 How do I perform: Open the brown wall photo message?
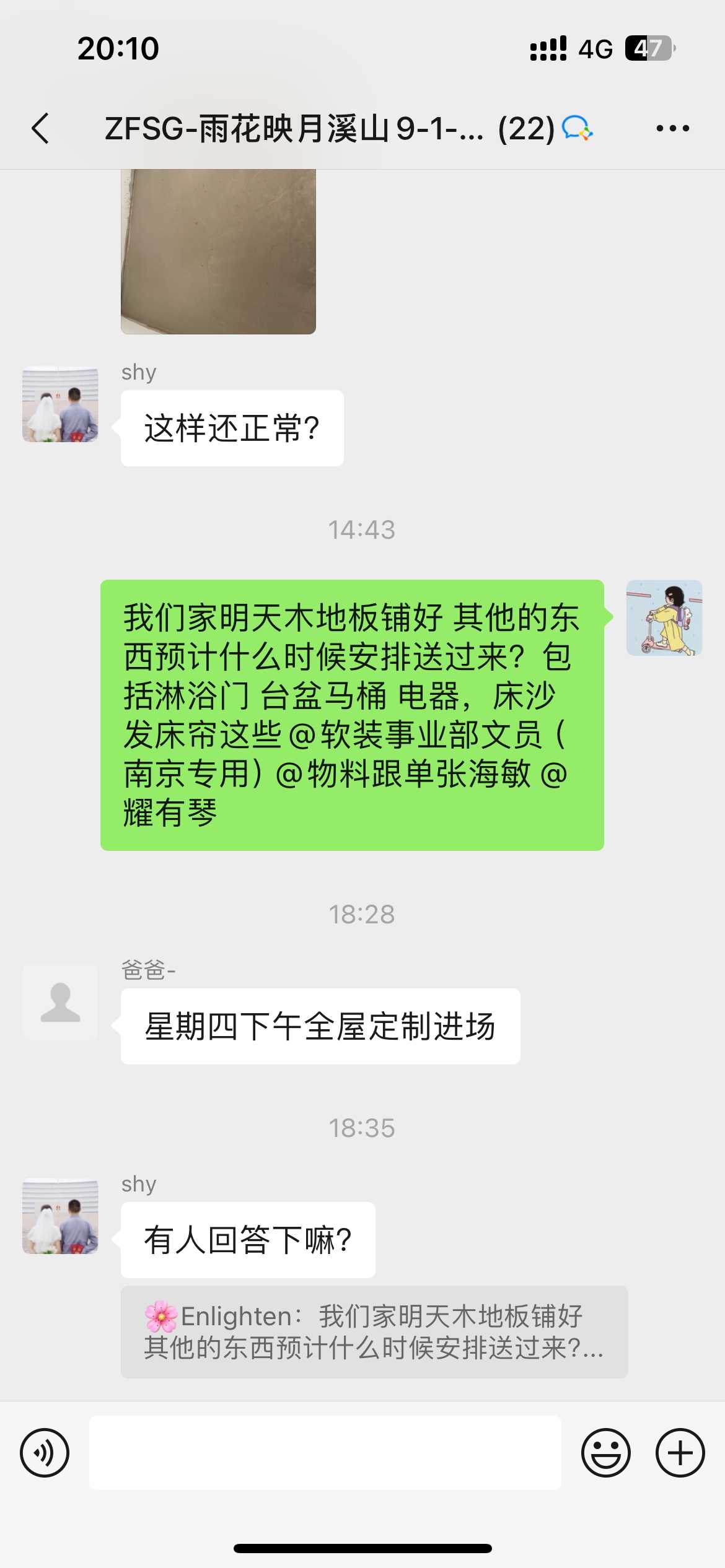218,251
